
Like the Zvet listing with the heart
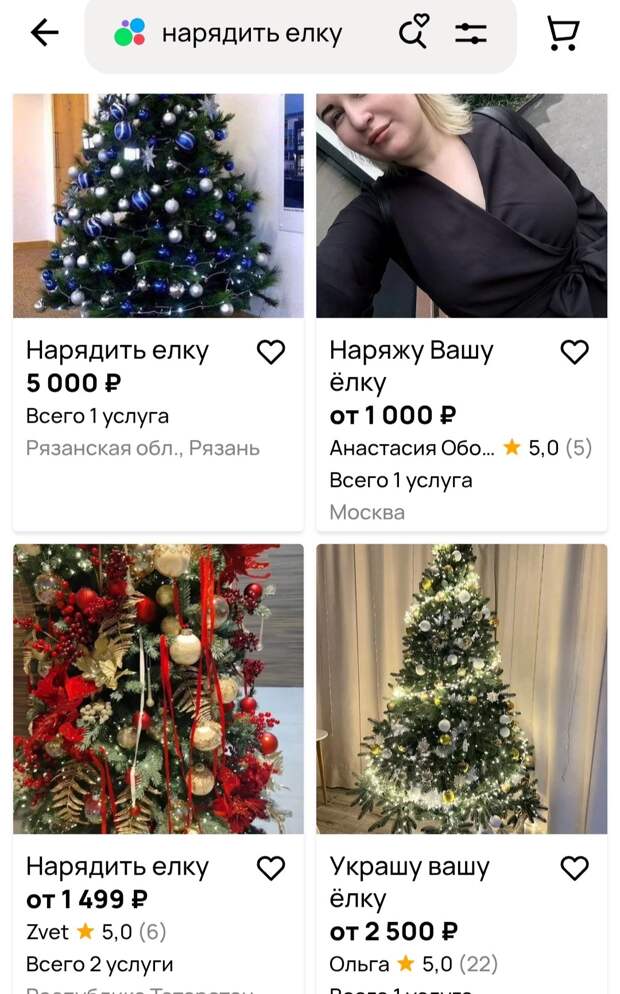coord(271,868)
